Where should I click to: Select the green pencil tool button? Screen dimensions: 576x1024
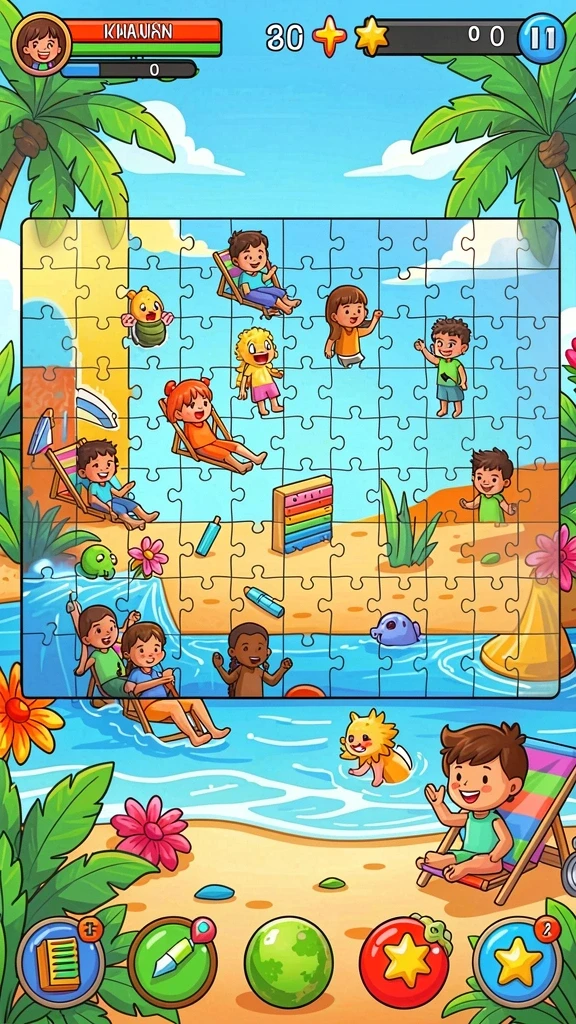pyautogui.click(x=172, y=963)
